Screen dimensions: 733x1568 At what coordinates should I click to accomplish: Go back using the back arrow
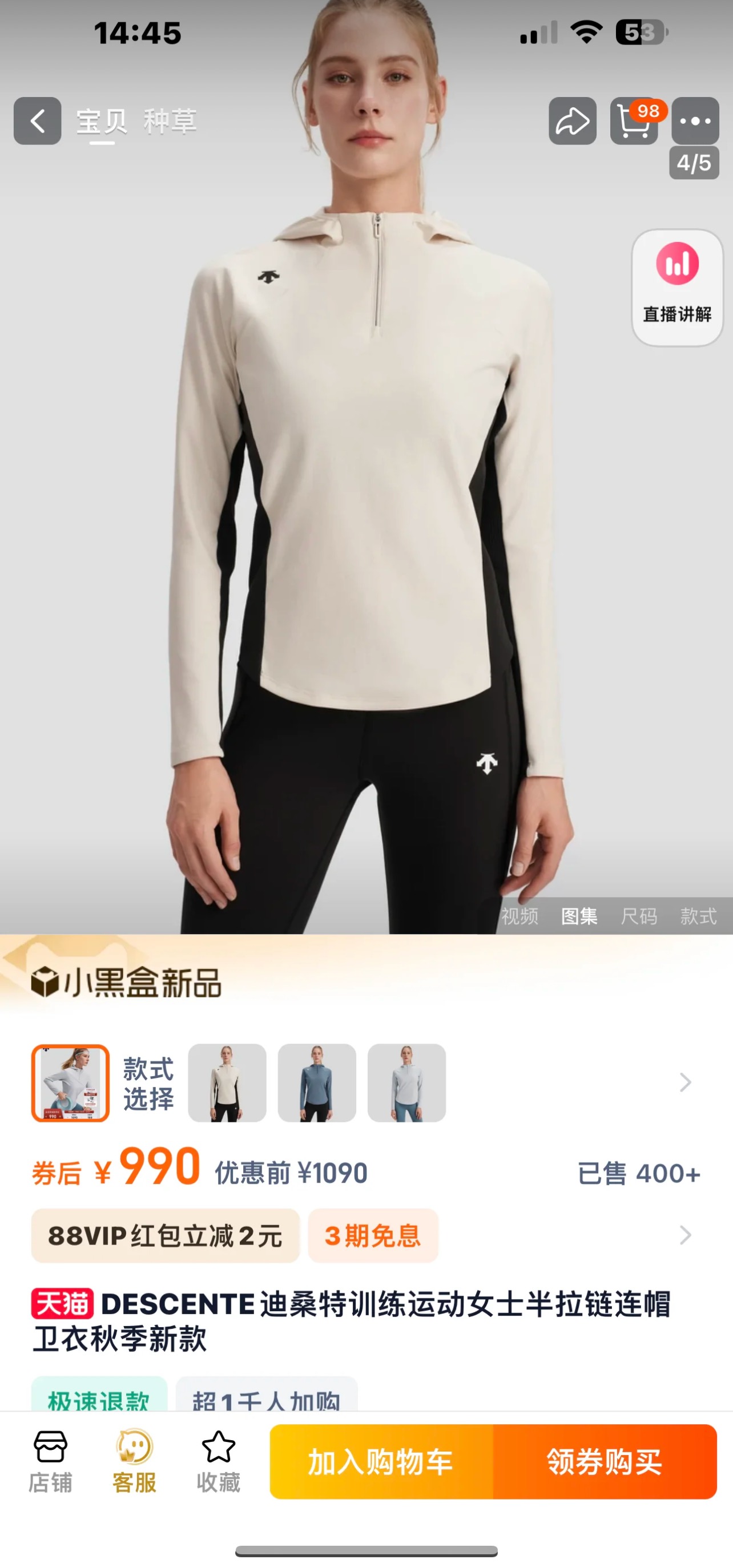point(37,120)
